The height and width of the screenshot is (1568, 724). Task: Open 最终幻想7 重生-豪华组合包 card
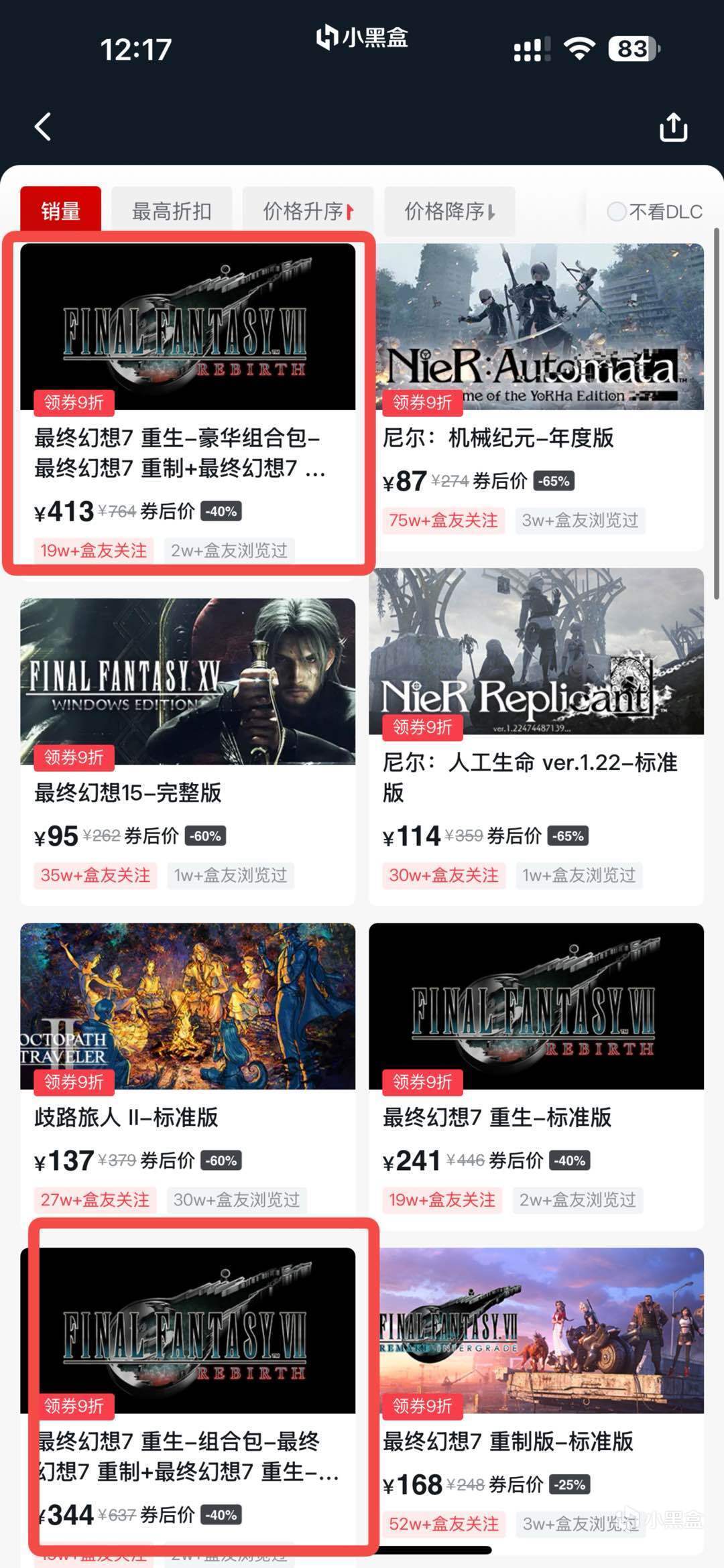click(x=188, y=402)
